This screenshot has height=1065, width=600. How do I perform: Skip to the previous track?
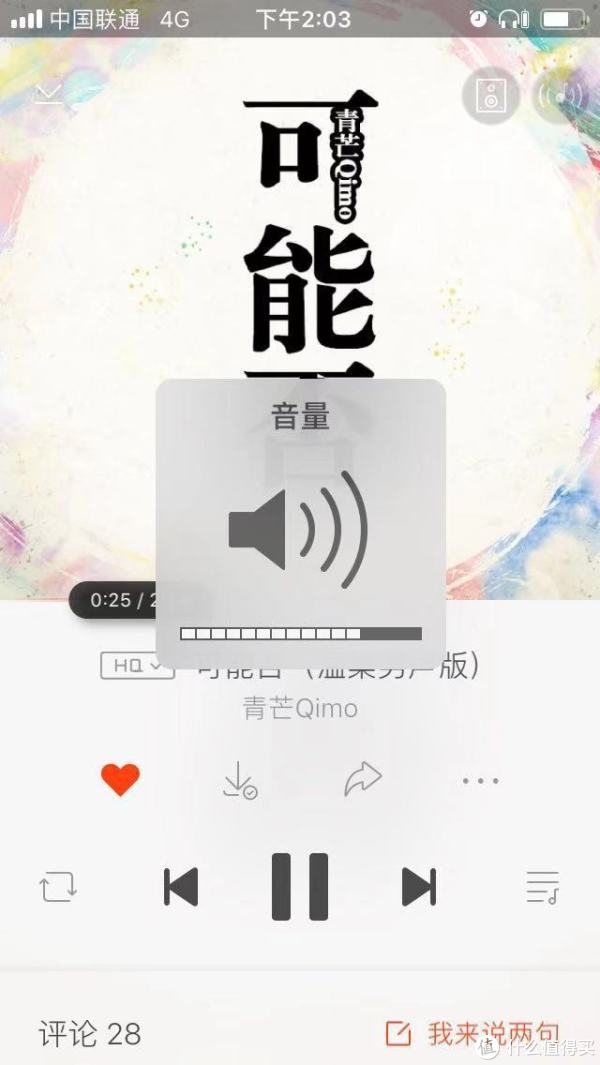181,886
